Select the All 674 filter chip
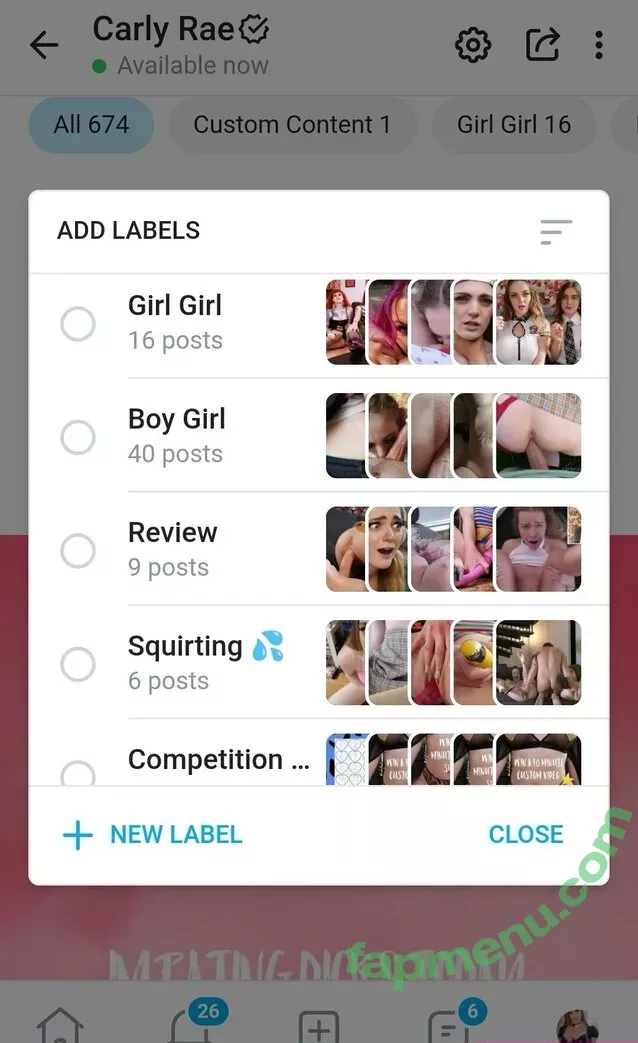The height and width of the screenshot is (1043, 638). pos(91,125)
